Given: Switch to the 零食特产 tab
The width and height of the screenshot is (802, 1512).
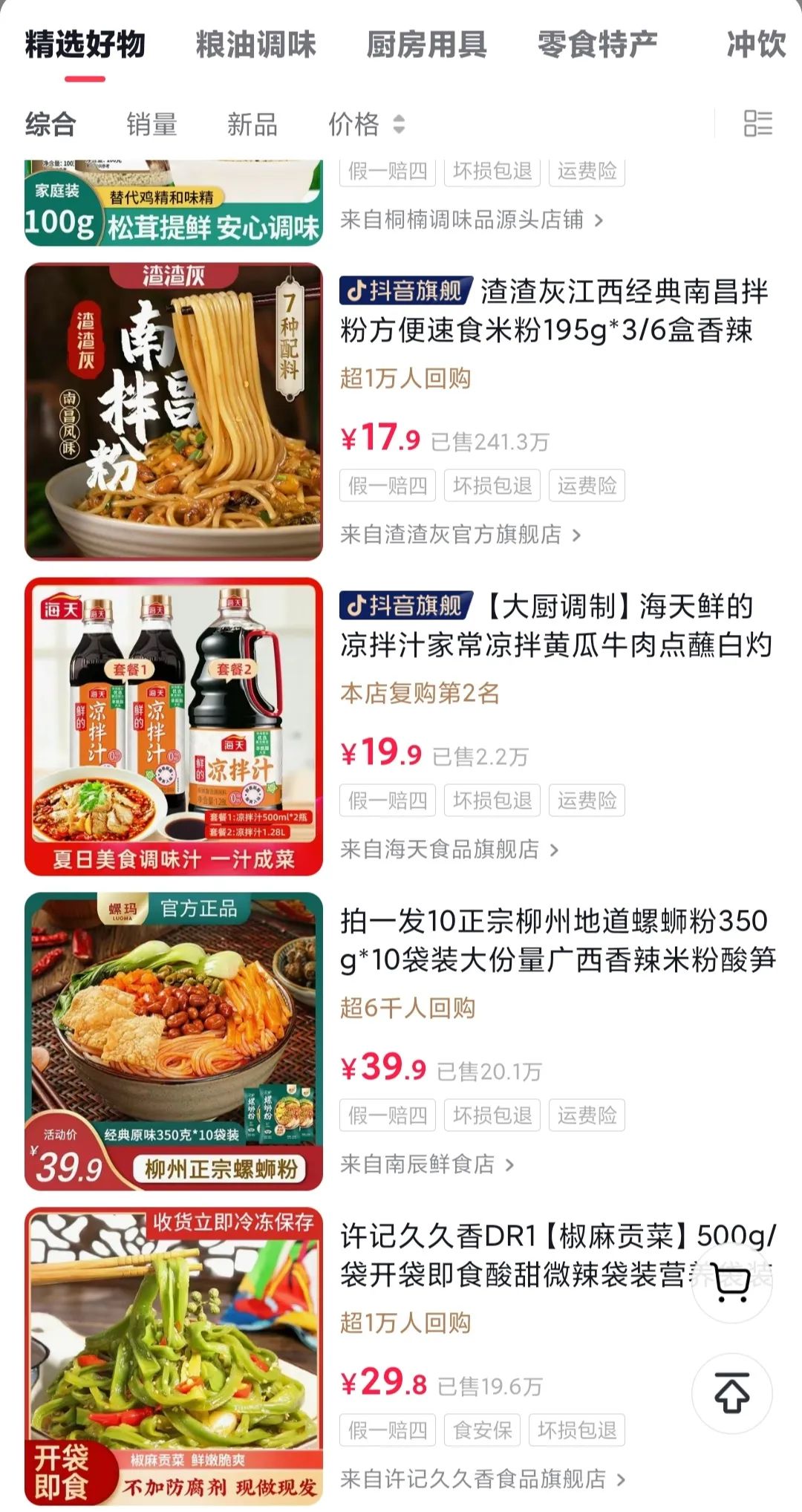Looking at the screenshot, I should click(x=596, y=45).
